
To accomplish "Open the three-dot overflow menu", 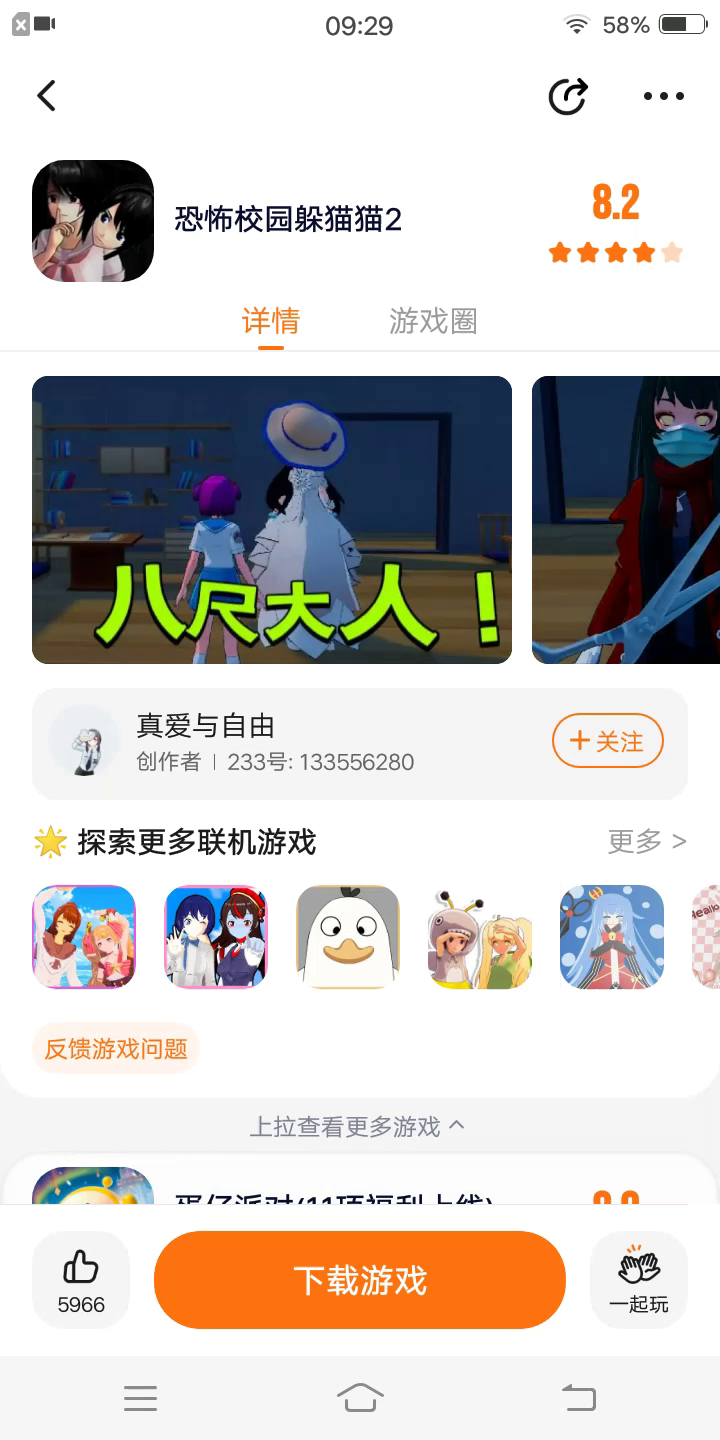I will click(x=663, y=96).
